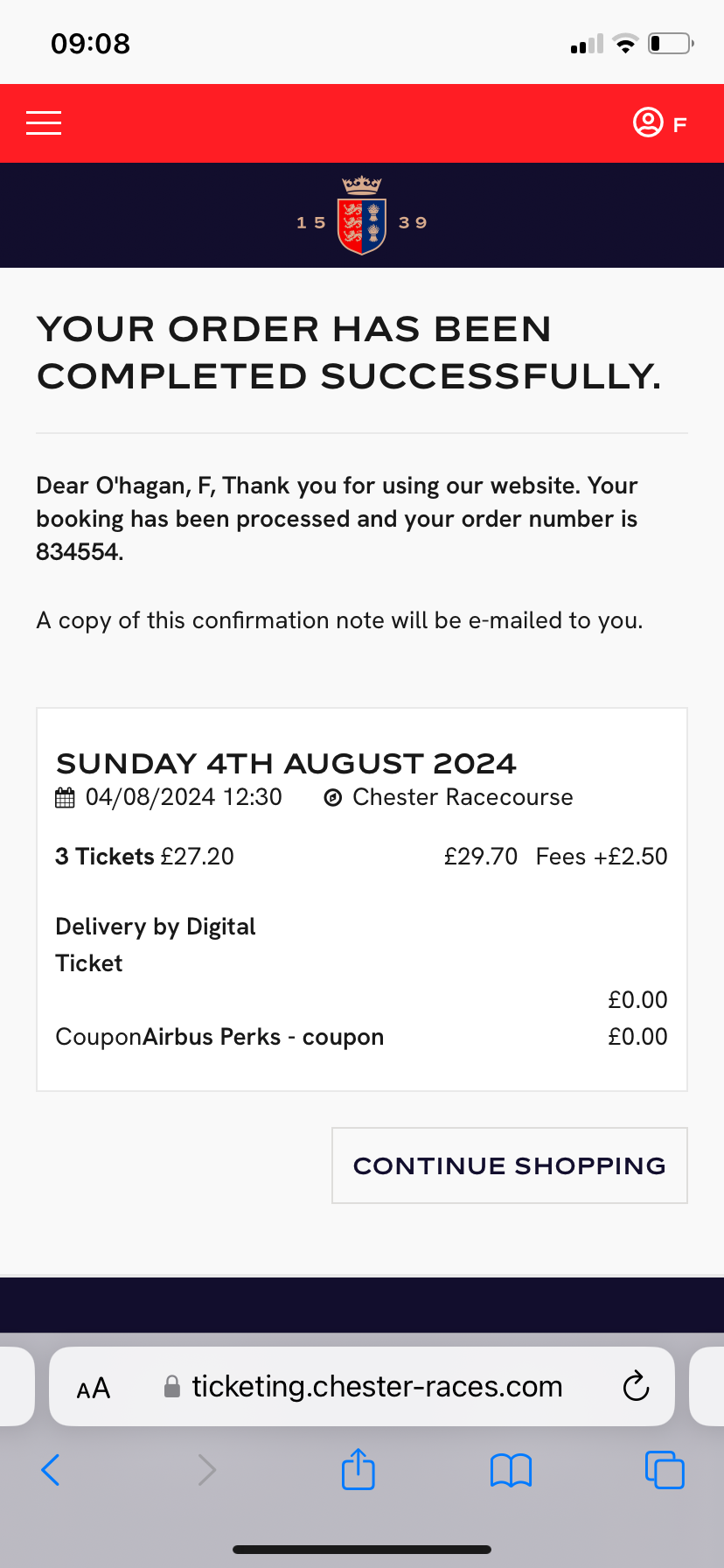Viewport: 724px width, 1568px height.
Task: Tap the Chester Races crest logo
Action: tap(362, 215)
